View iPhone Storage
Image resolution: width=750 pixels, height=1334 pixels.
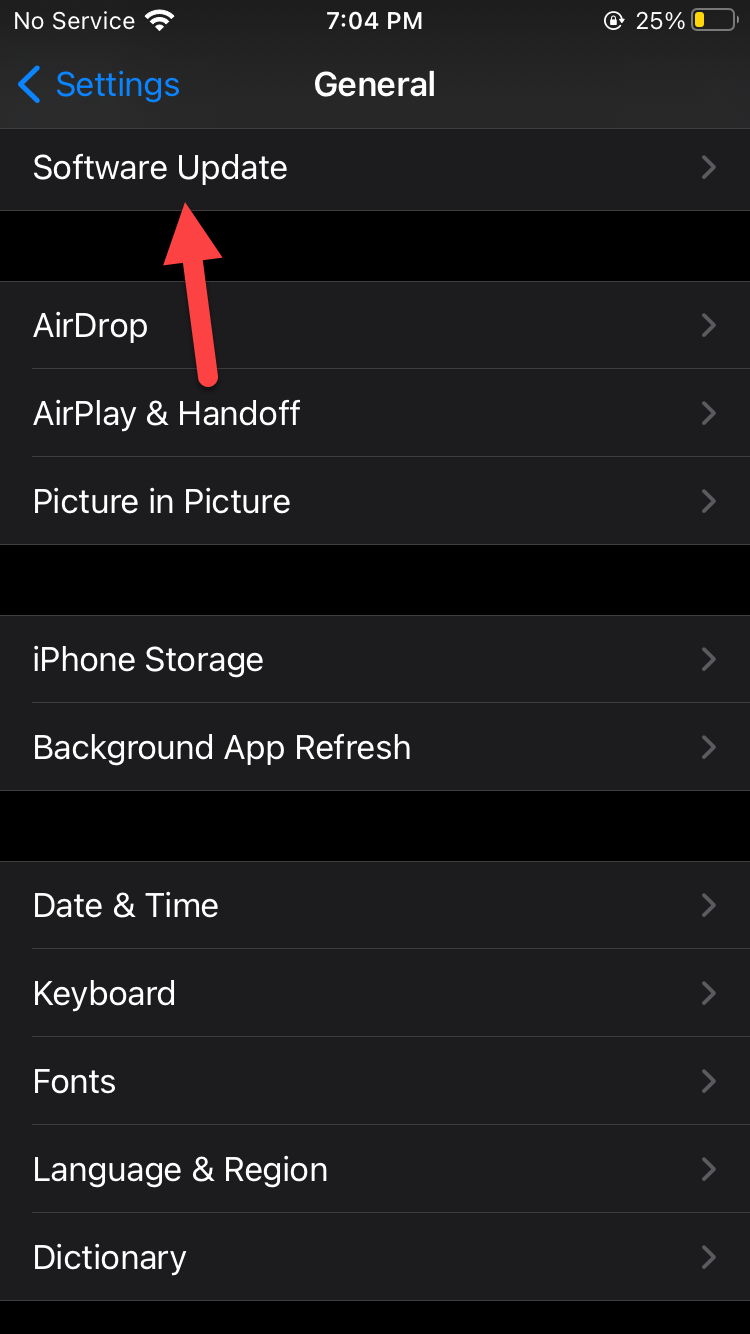(x=375, y=660)
